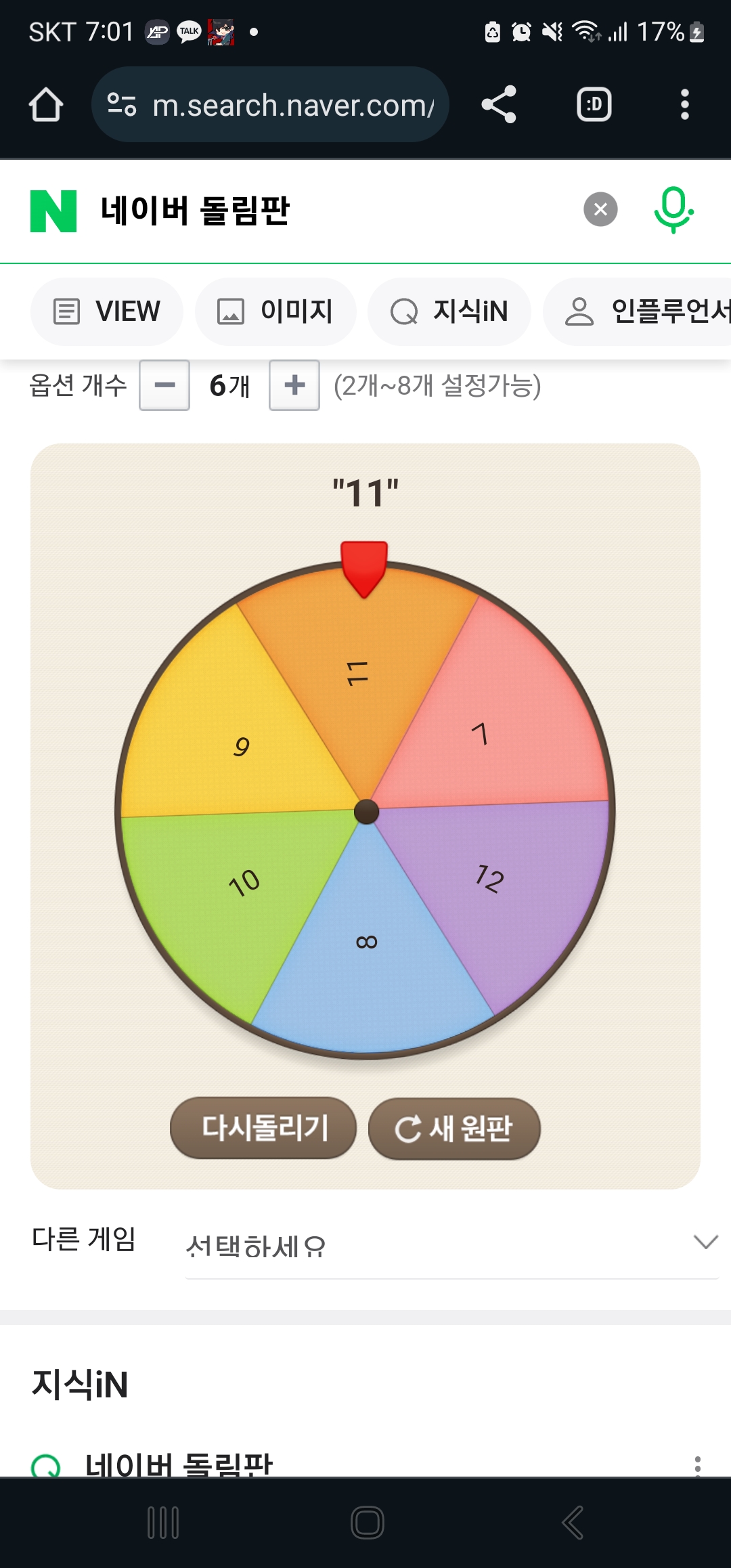Decrease the option count with minus
This screenshot has width=731, height=1568.
tap(164, 385)
